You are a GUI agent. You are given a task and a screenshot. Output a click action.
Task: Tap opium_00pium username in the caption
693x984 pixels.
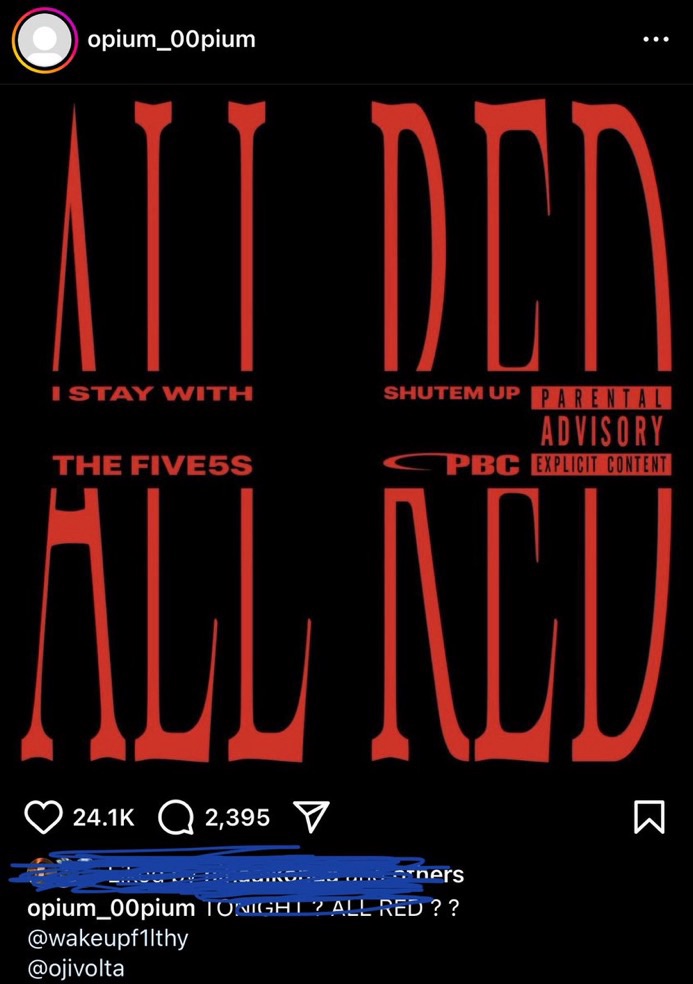click(x=110, y=908)
